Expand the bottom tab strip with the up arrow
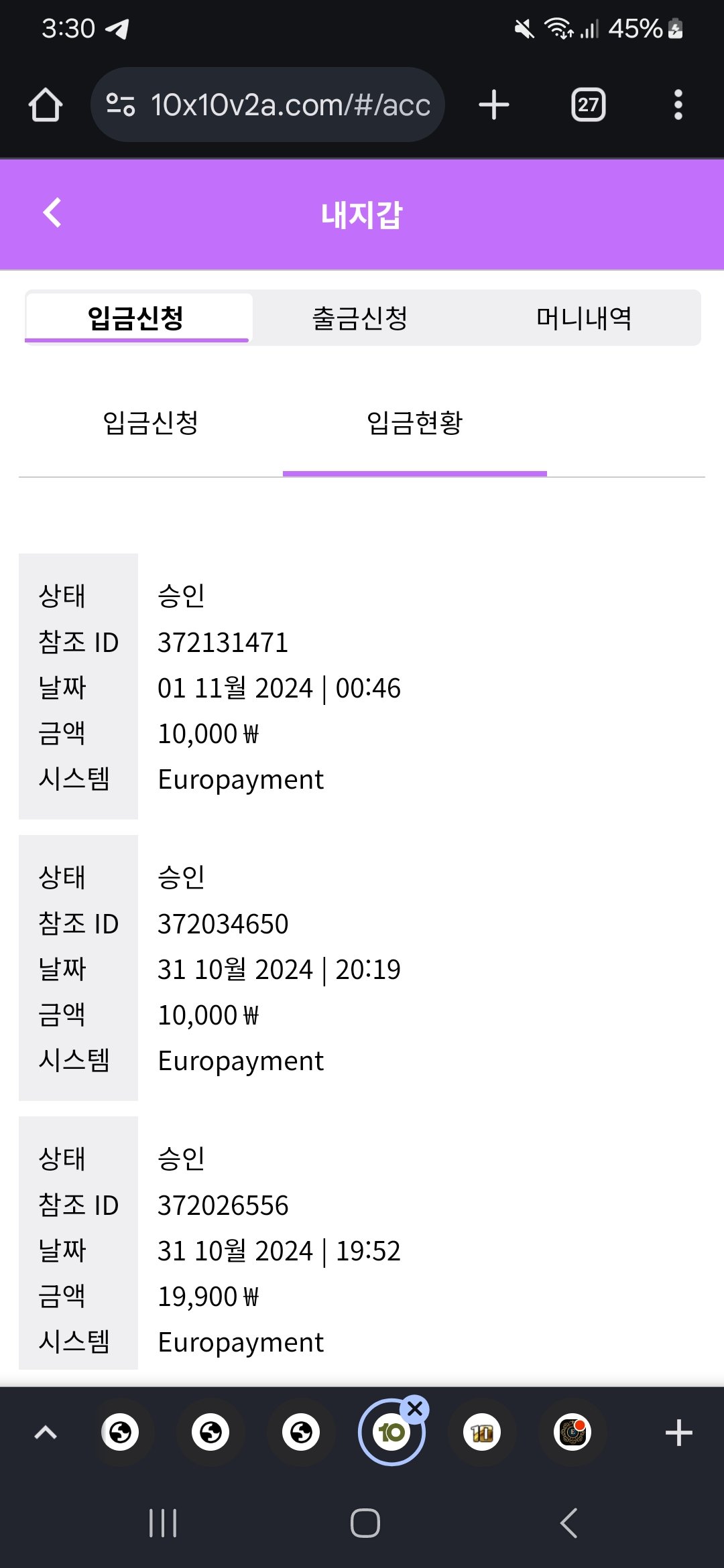 point(46,1433)
